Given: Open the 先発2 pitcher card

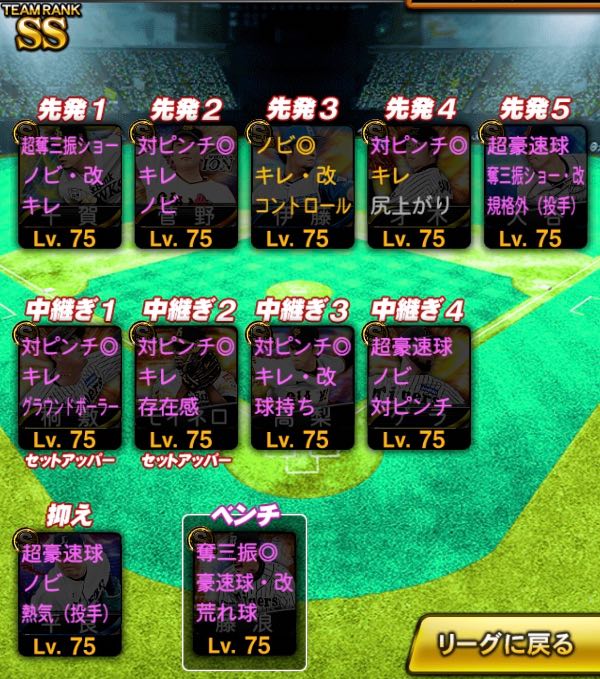Looking at the screenshot, I should pos(186,187).
